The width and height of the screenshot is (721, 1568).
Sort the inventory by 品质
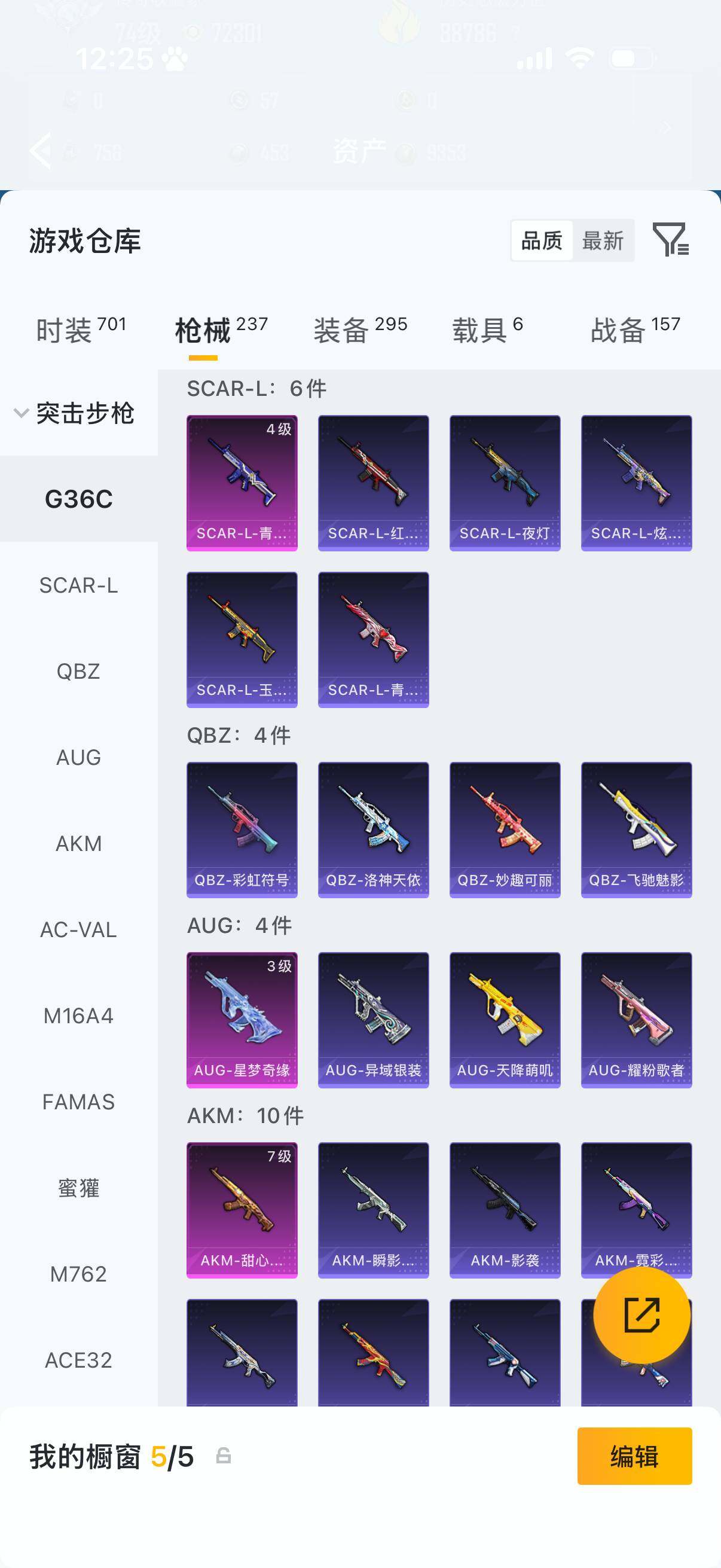[x=542, y=240]
